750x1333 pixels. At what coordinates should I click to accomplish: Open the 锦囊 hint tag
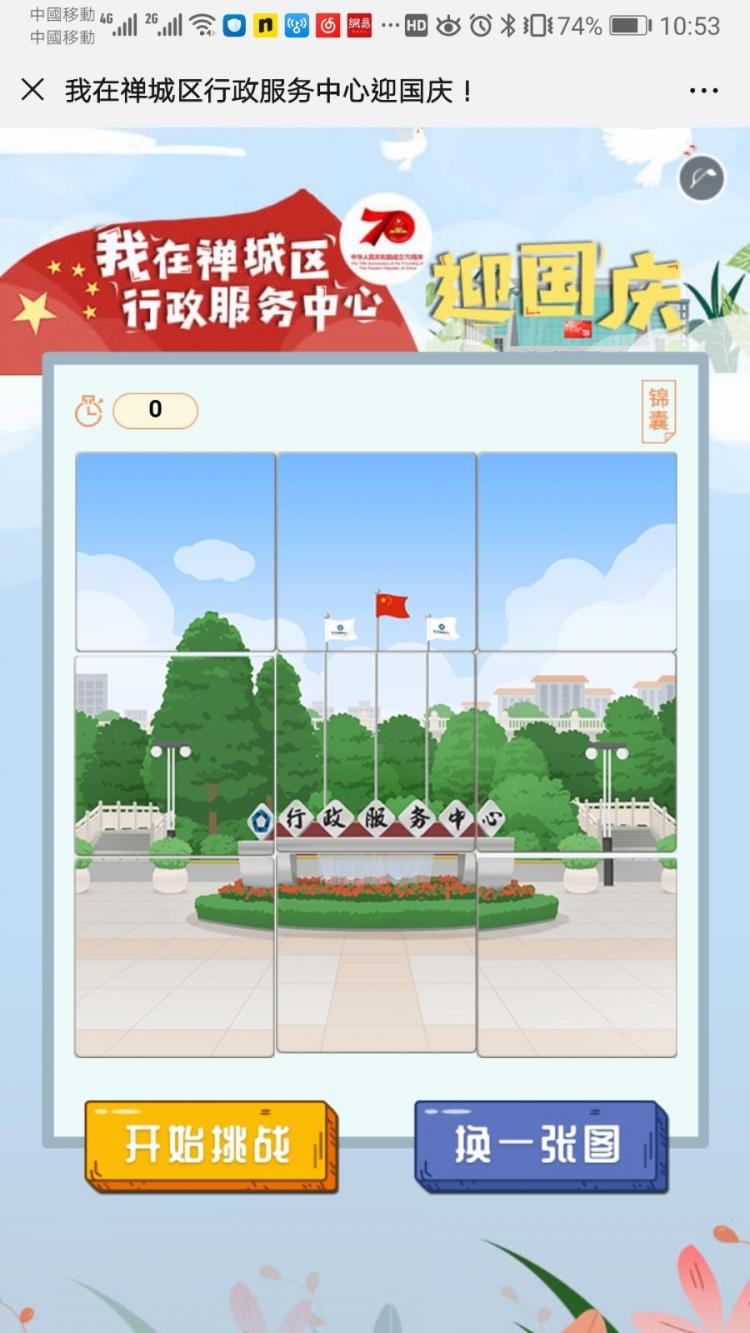tap(658, 411)
